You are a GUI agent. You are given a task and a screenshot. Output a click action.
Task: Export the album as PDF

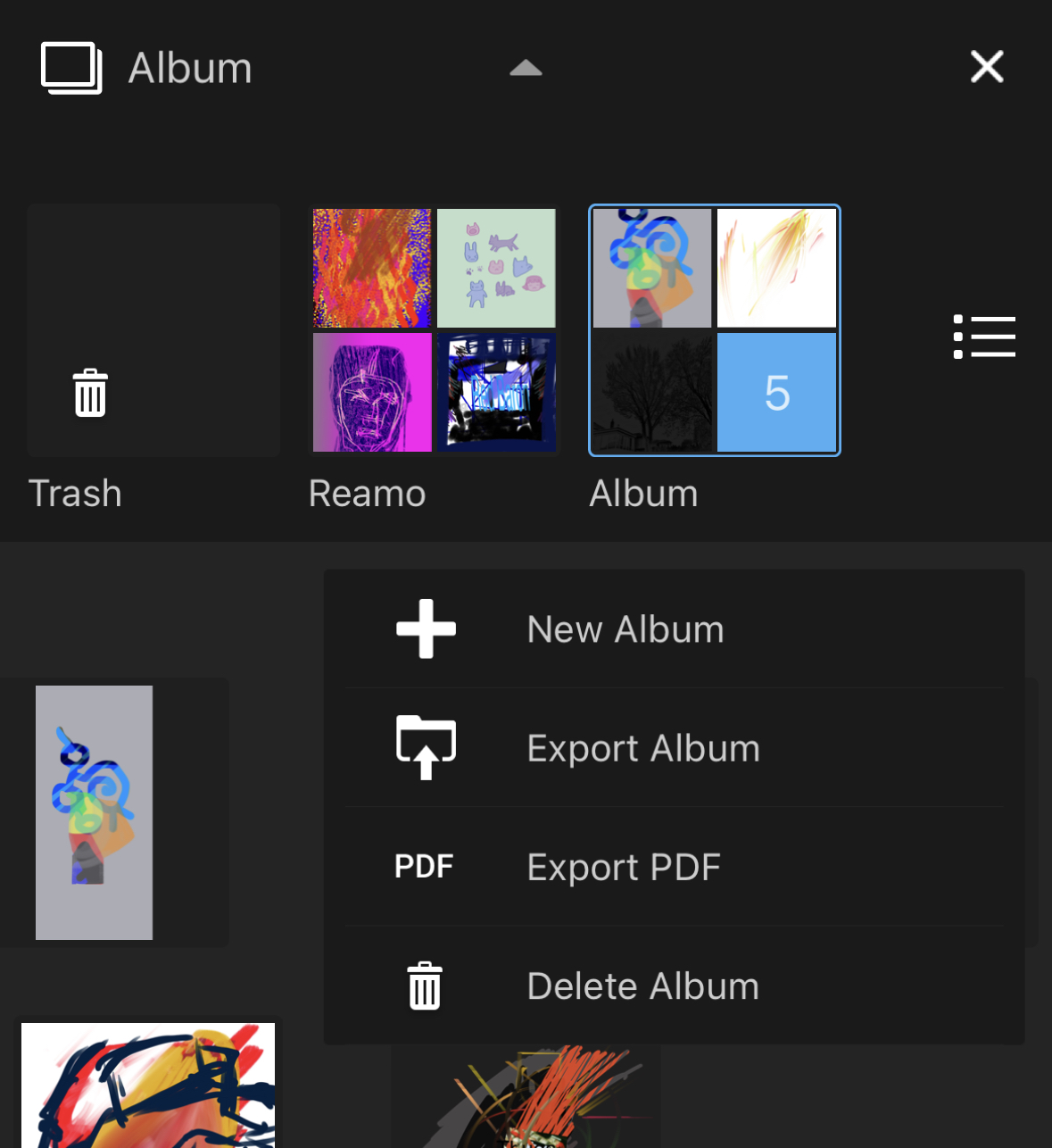click(623, 867)
